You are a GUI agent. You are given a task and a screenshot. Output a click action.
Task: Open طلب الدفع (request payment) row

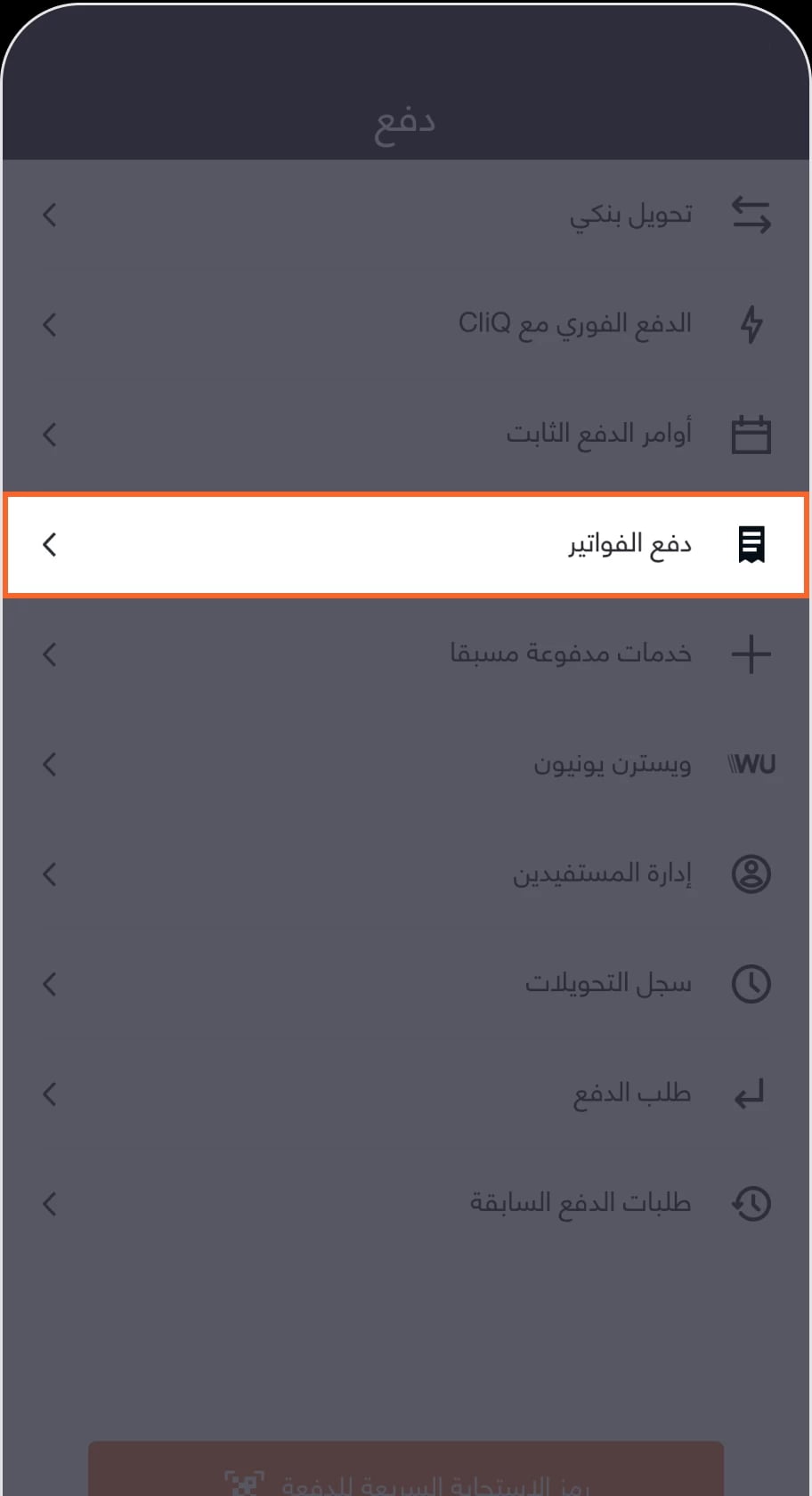[406, 1094]
